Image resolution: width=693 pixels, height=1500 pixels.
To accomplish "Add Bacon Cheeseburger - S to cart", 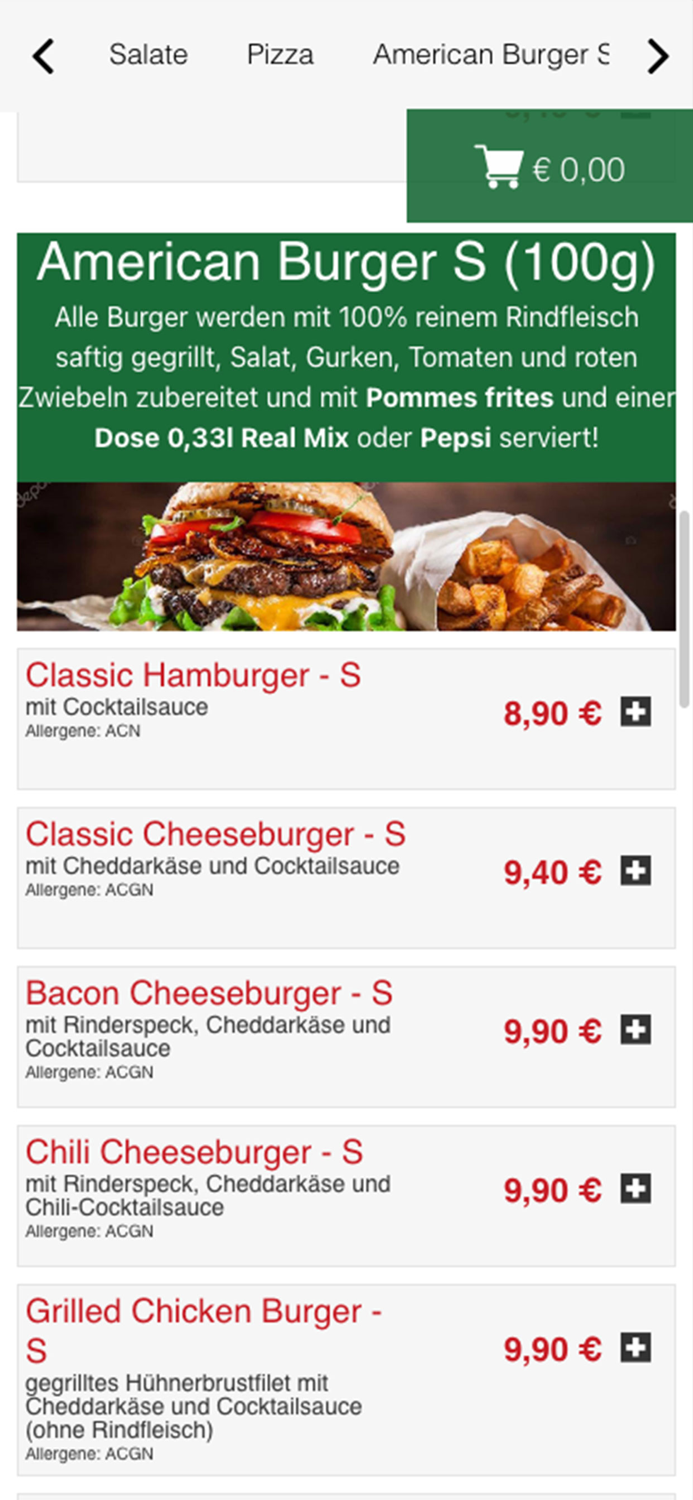I will coord(635,1030).
